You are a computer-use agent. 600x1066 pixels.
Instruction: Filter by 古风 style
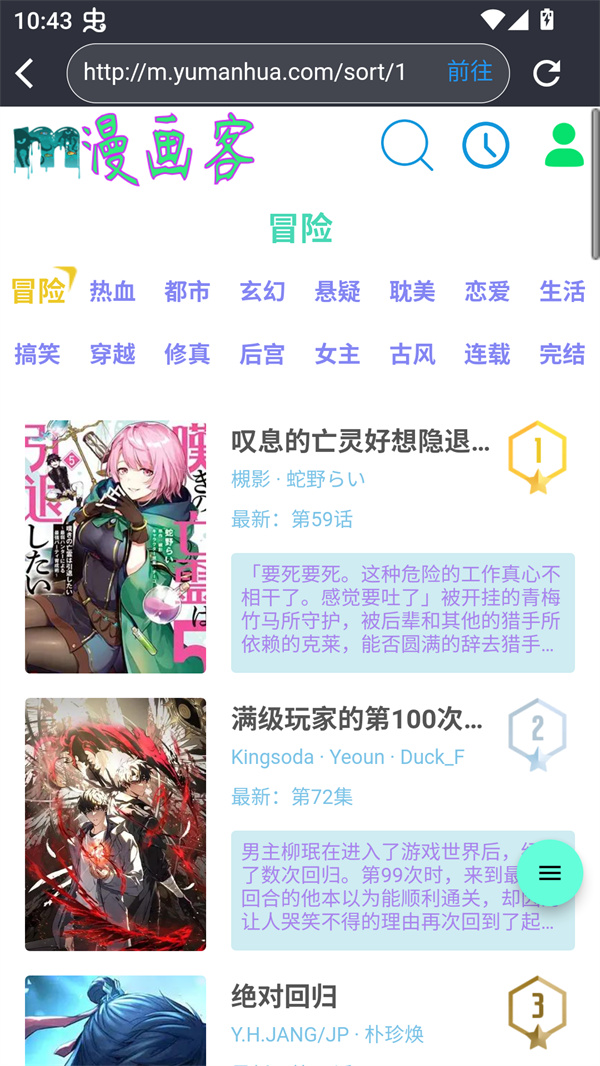(x=412, y=354)
